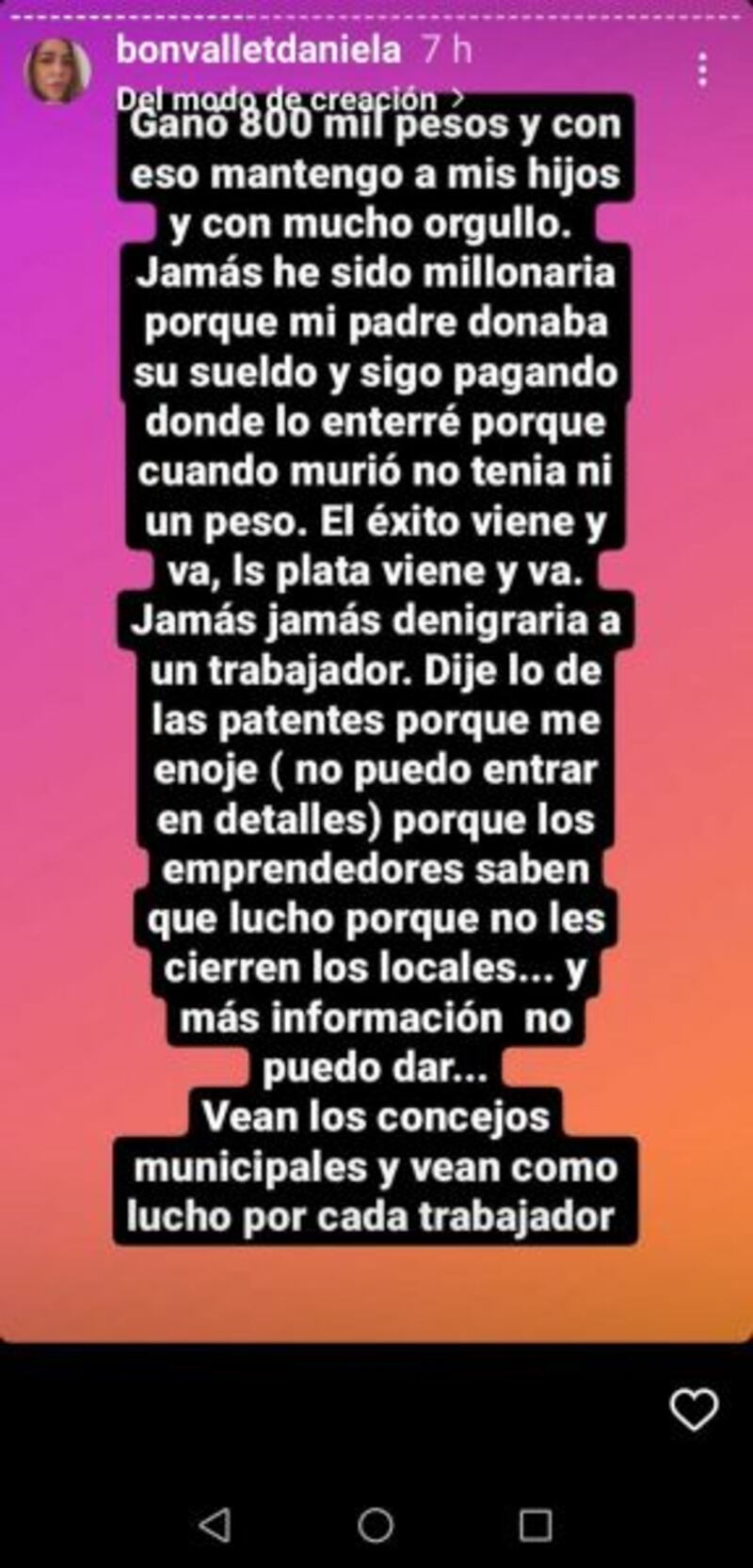Go to the home screen
Image resolution: width=753 pixels, height=1568 pixels.
(x=376, y=1525)
